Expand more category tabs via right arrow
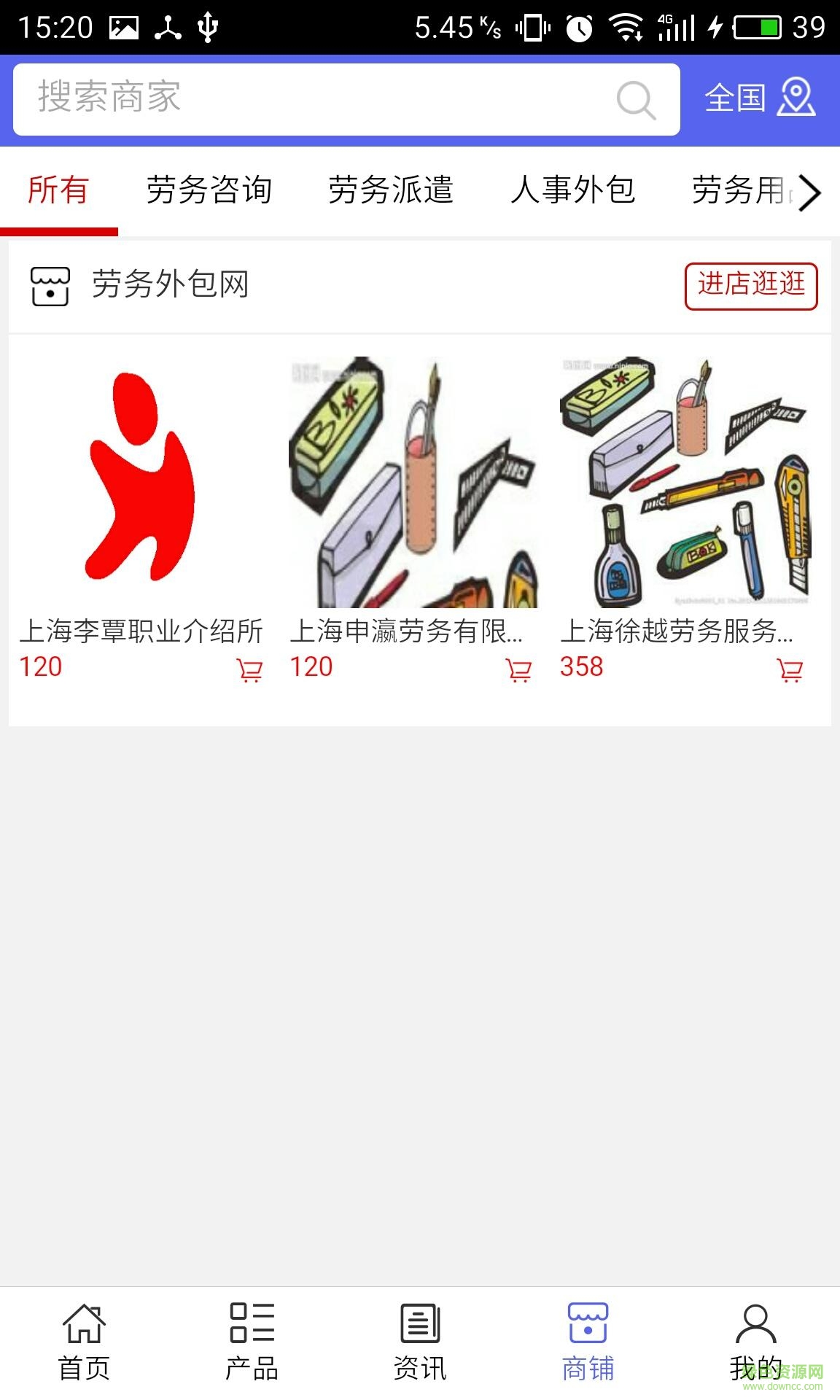Image resolution: width=840 pixels, height=1400 pixels. [x=811, y=193]
